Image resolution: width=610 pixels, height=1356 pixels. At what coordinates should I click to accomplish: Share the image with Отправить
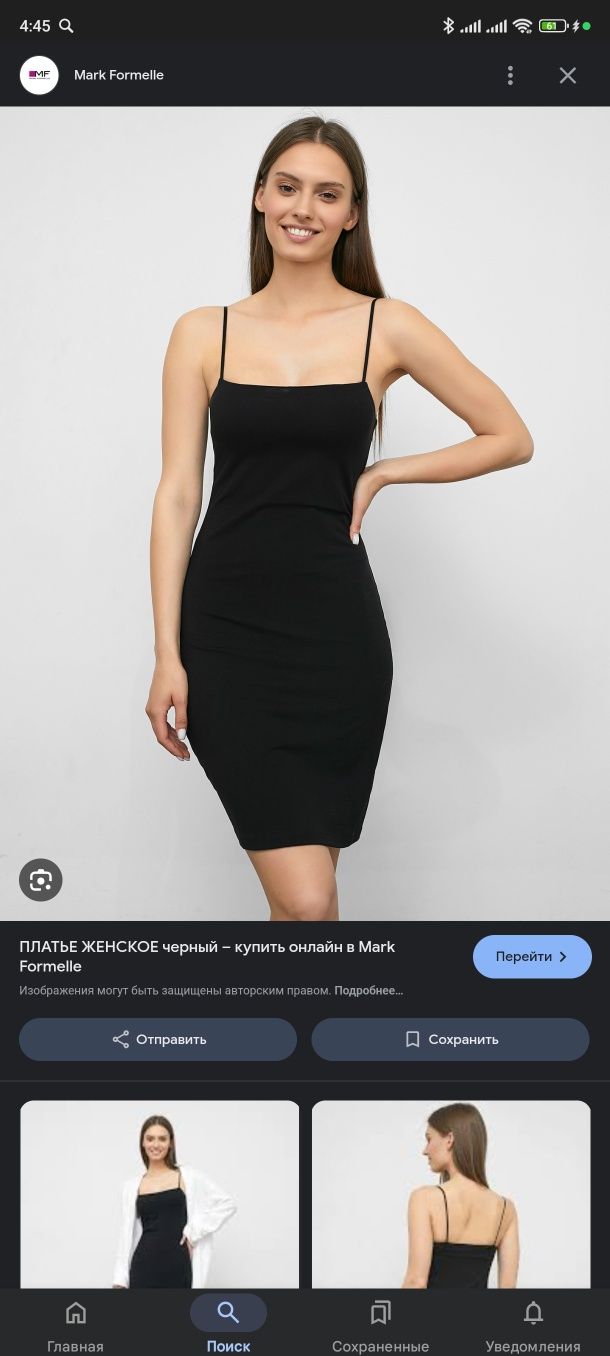[x=158, y=1039]
